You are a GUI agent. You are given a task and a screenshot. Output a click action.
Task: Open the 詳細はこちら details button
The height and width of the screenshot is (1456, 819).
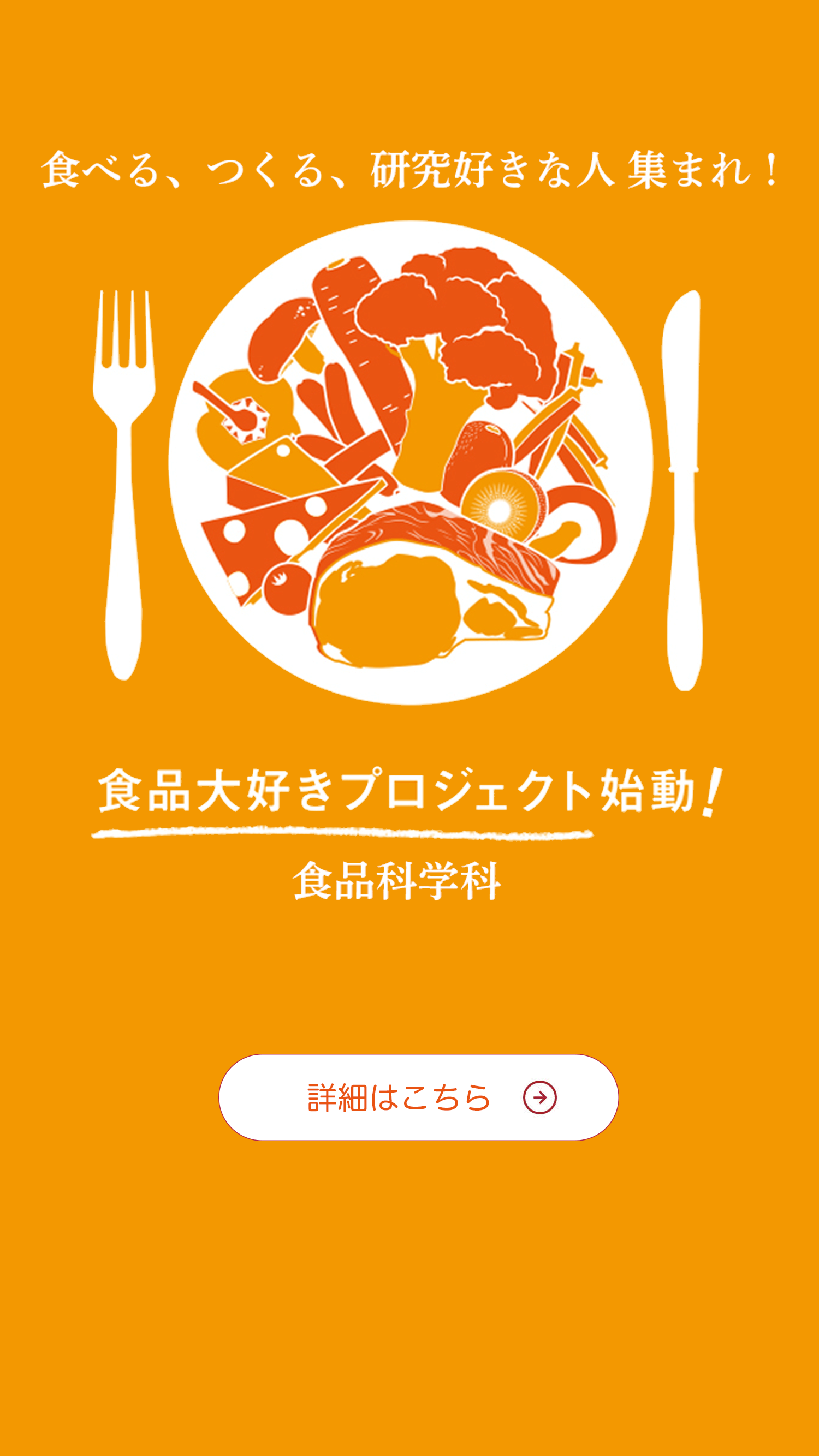click(419, 1097)
